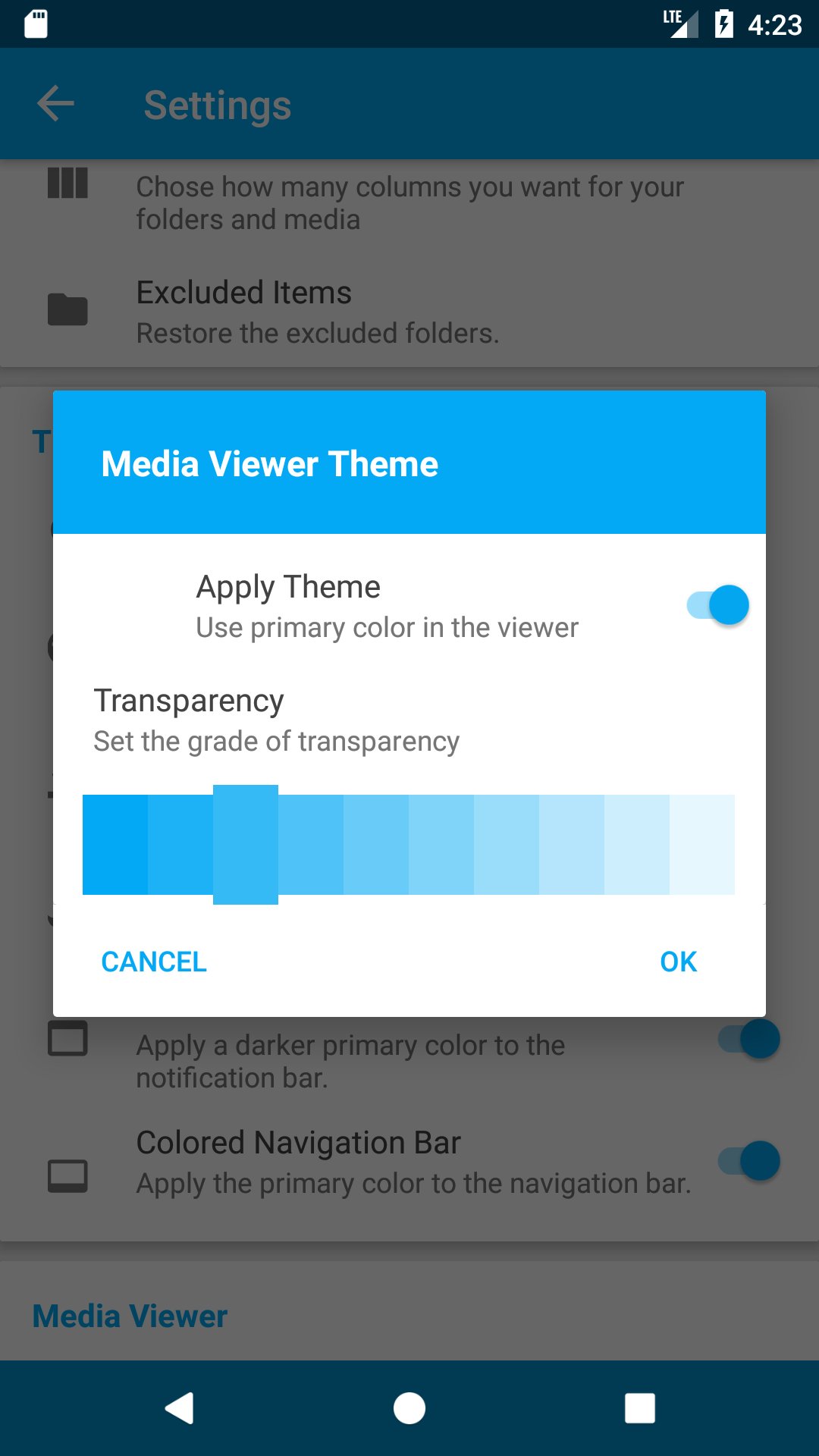Pick the fourth transparency swatch
819x1456 pixels.
311,845
